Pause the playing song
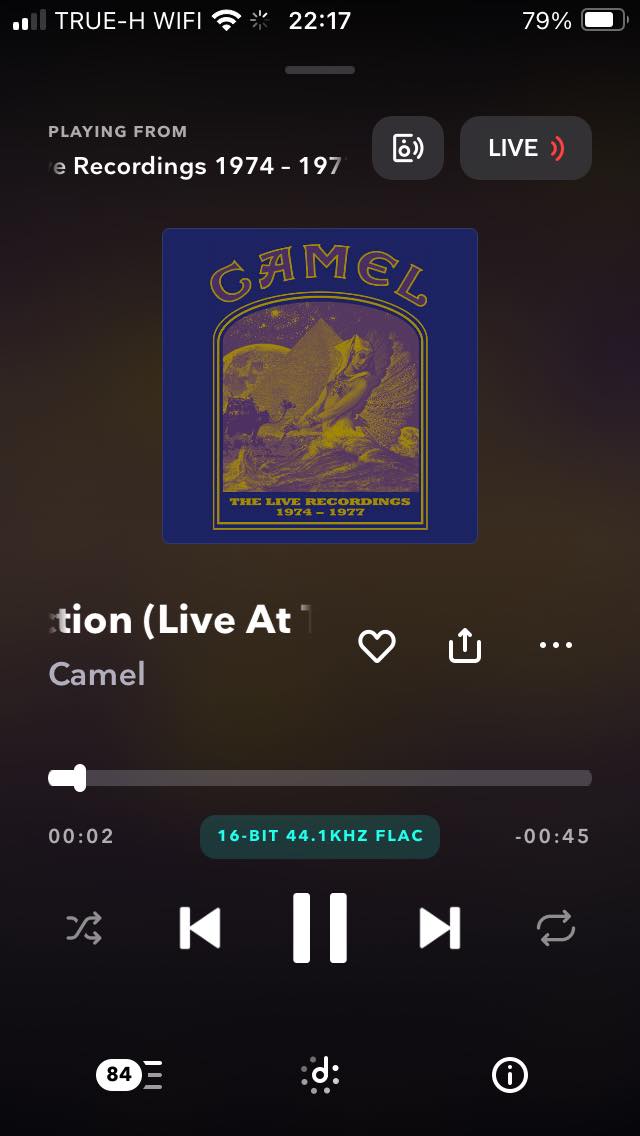Screen dimensions: 640x1136 (320, 928)
